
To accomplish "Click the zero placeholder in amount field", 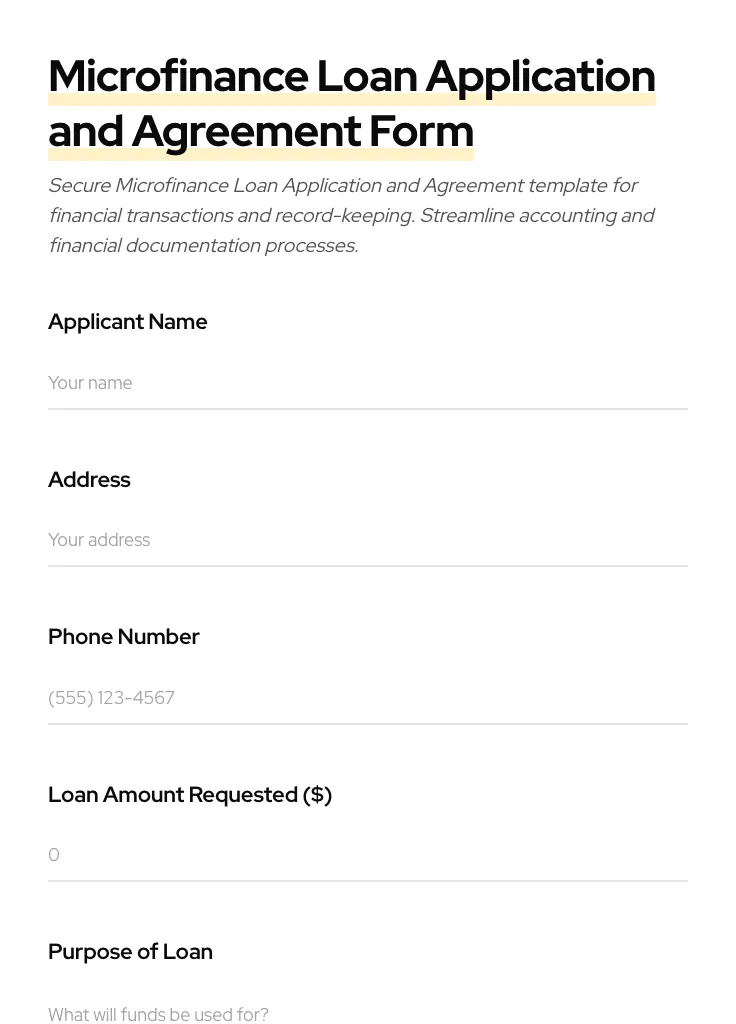I will coord(54,855).
